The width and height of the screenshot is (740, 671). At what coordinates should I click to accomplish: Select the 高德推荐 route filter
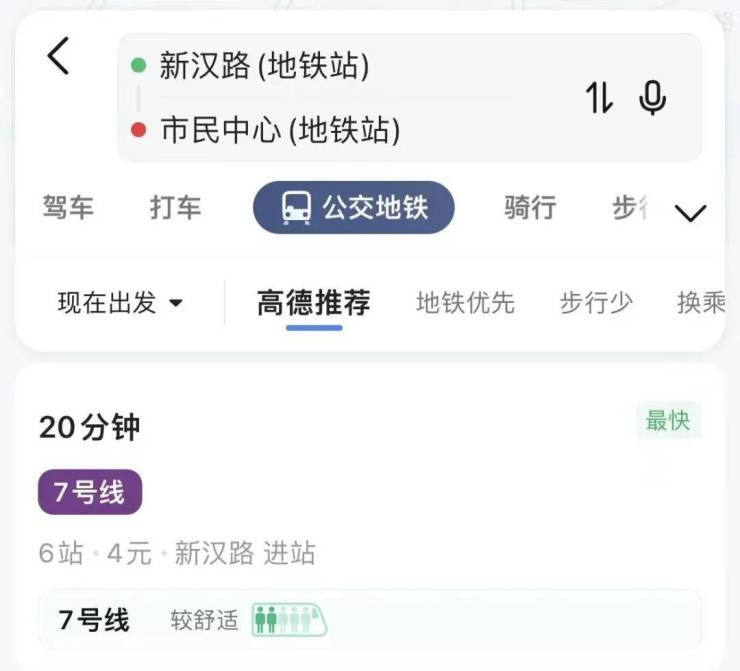[313, 303]
